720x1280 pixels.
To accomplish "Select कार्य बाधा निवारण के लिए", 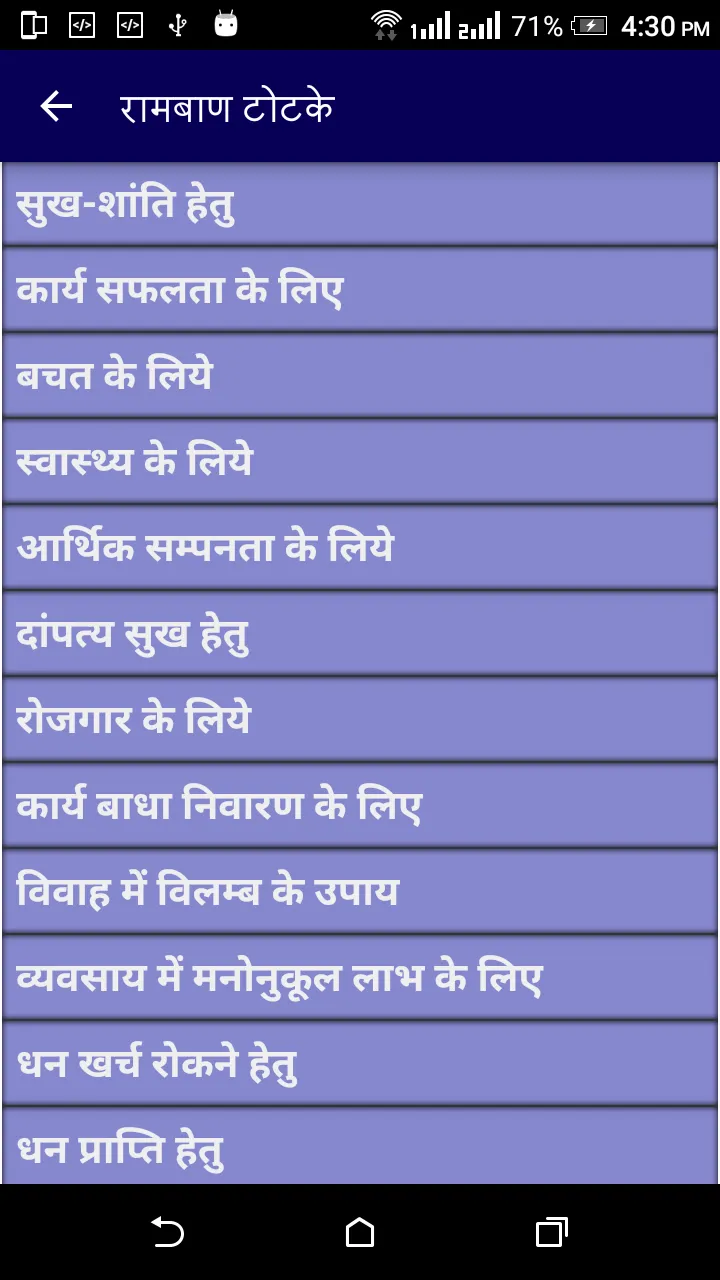I will (360, 806).
